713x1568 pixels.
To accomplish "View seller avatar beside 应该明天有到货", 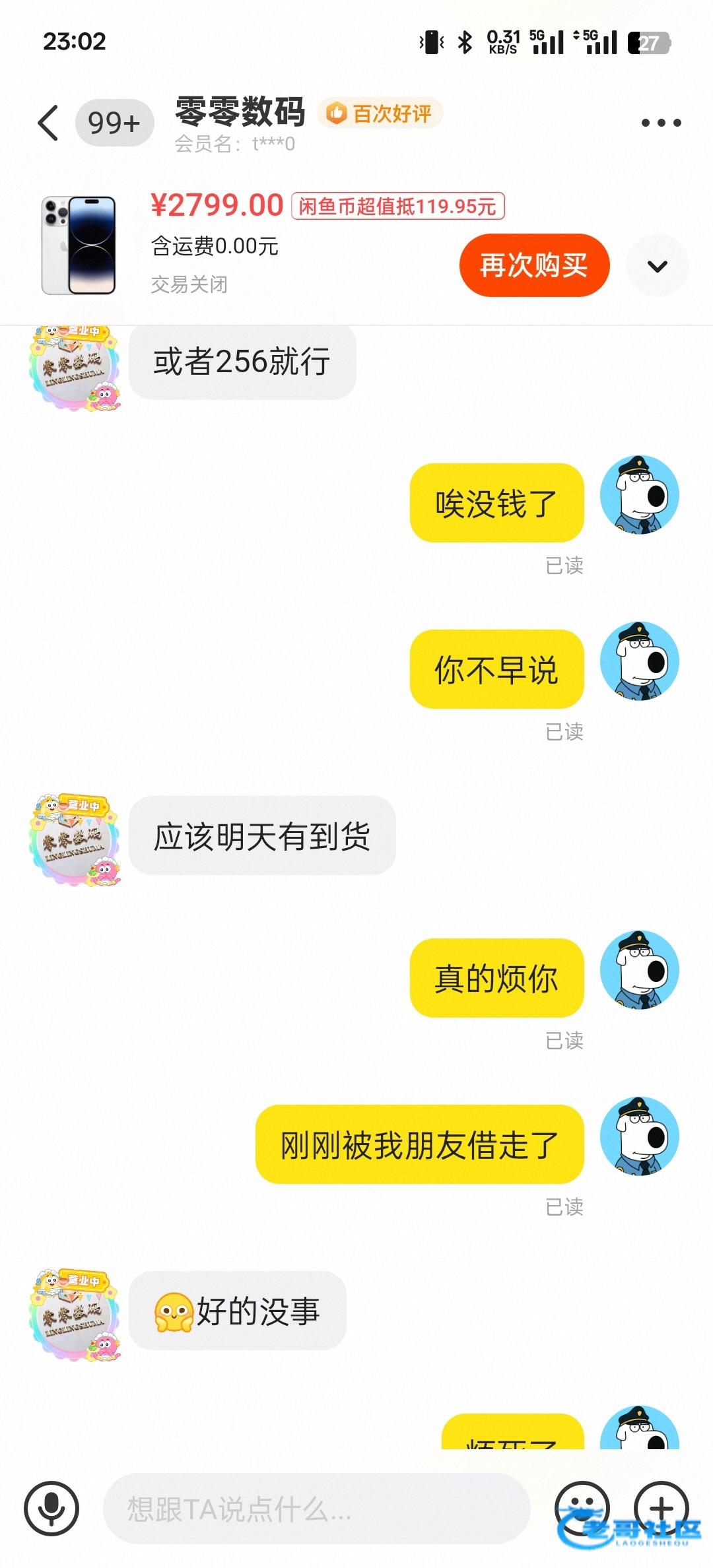I will [x=75, y=839].
